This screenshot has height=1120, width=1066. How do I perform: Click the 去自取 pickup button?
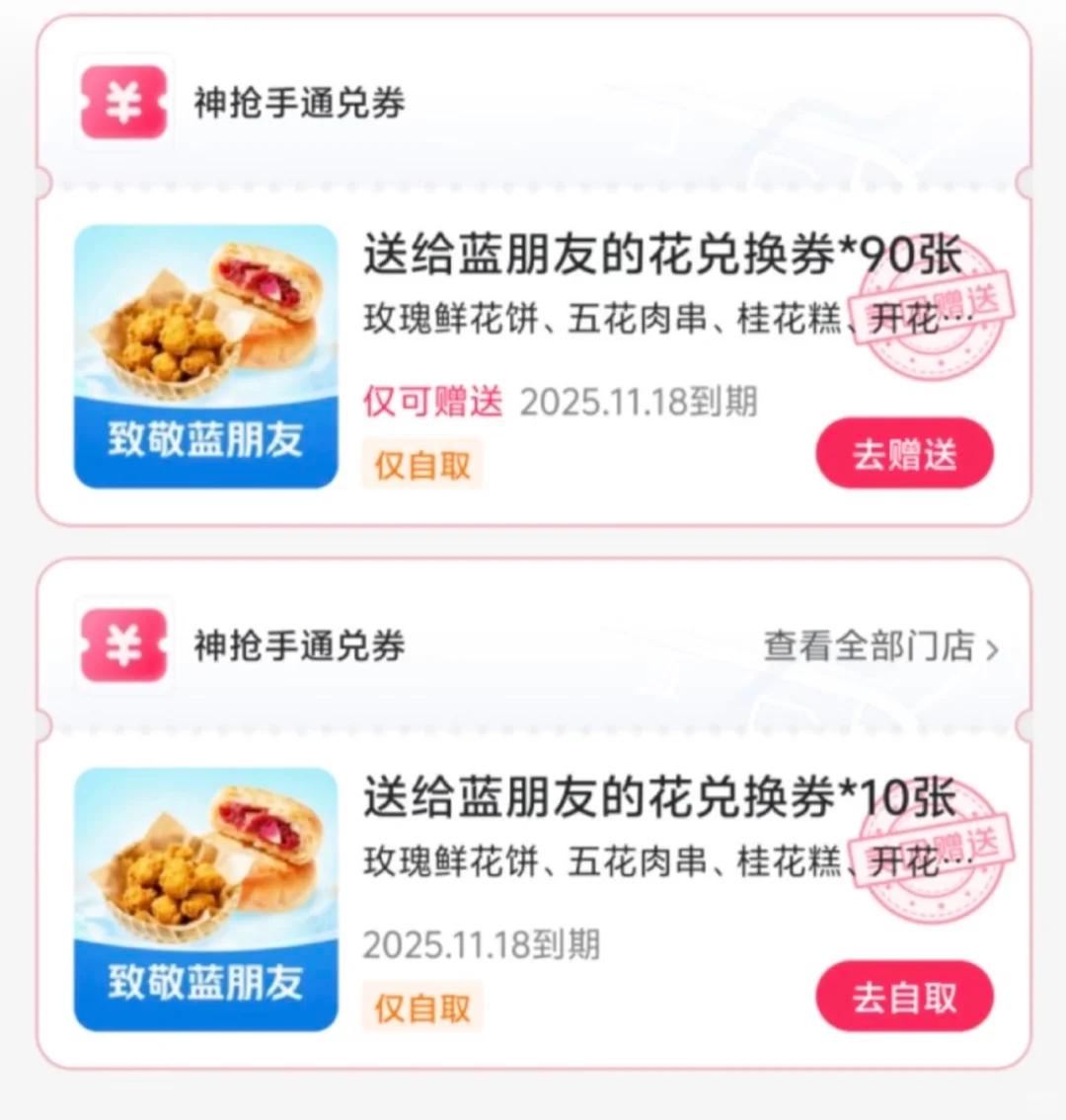904,997
